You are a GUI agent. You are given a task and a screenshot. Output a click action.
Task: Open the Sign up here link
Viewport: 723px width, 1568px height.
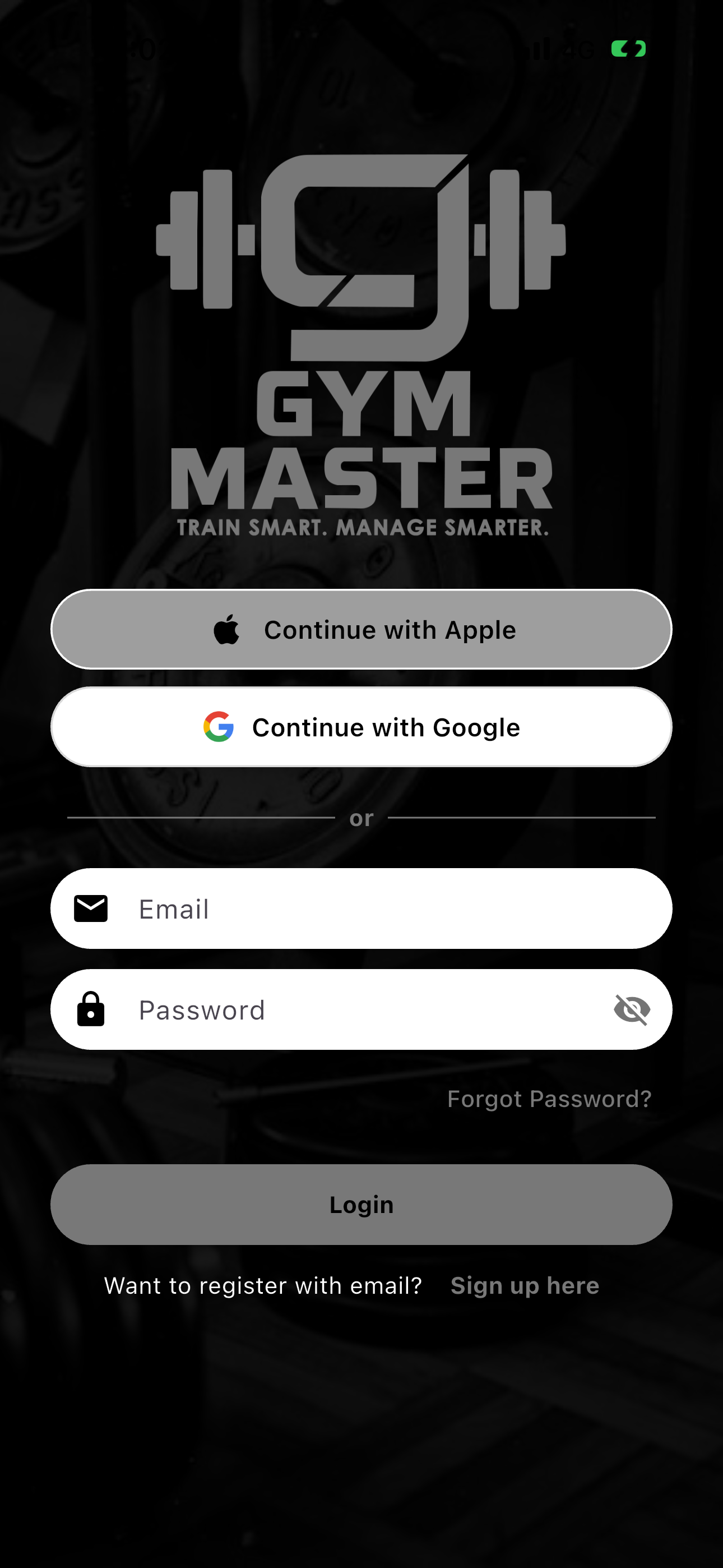[x=525, y=1285]
